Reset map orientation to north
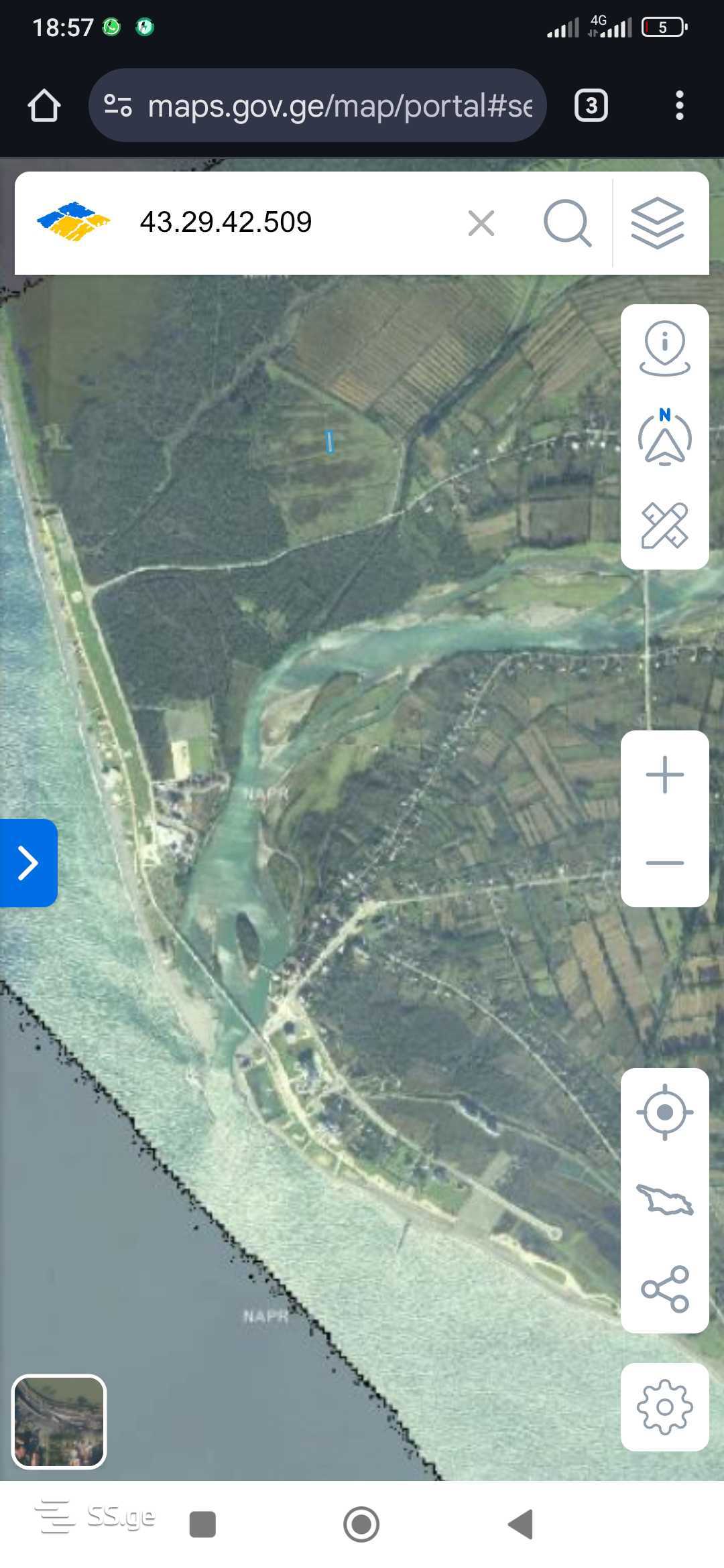The width and height of the screenshot is (724, 1568). [664, 437]
